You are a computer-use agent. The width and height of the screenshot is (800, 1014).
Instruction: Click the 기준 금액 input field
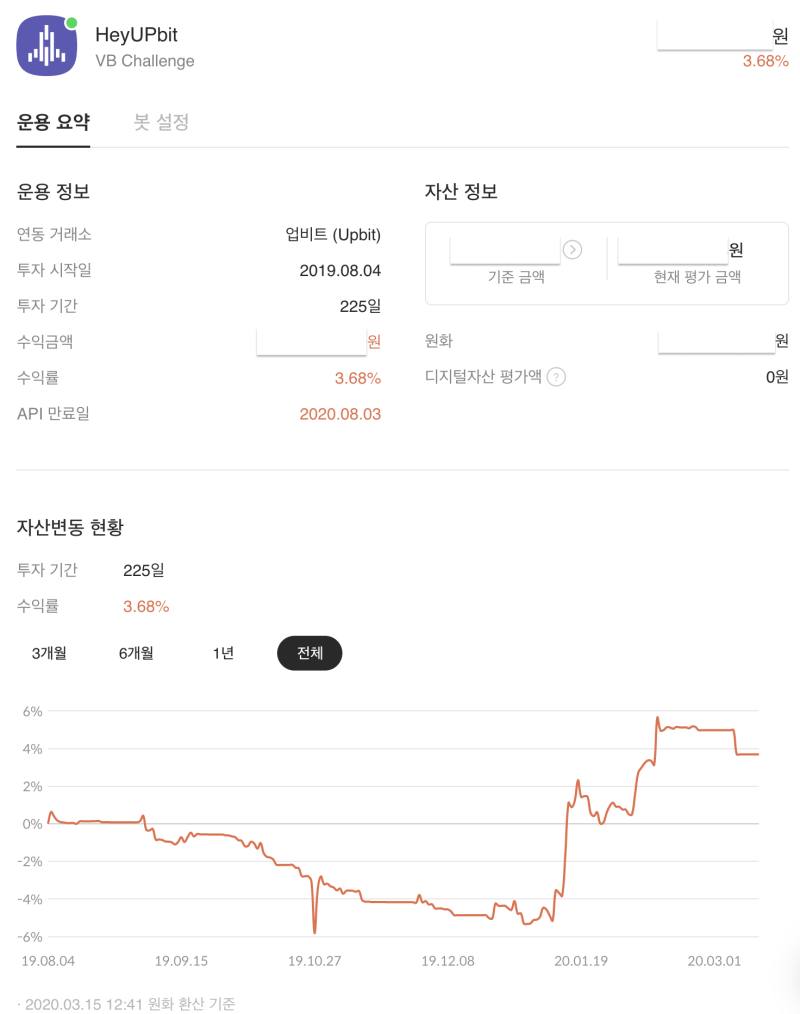[x=505, y=249]
